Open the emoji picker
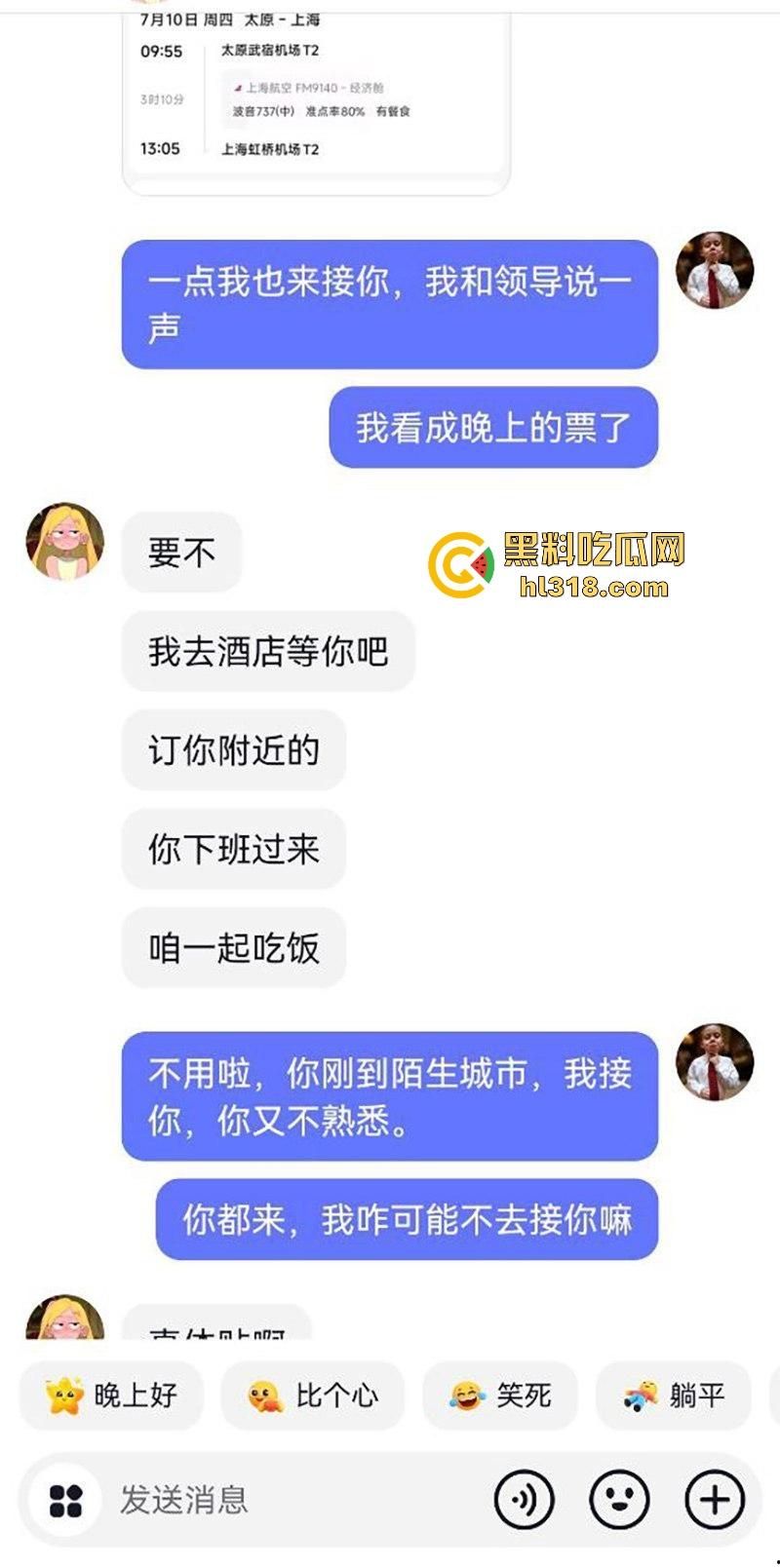780x1568 pixels. (619, 1500)
